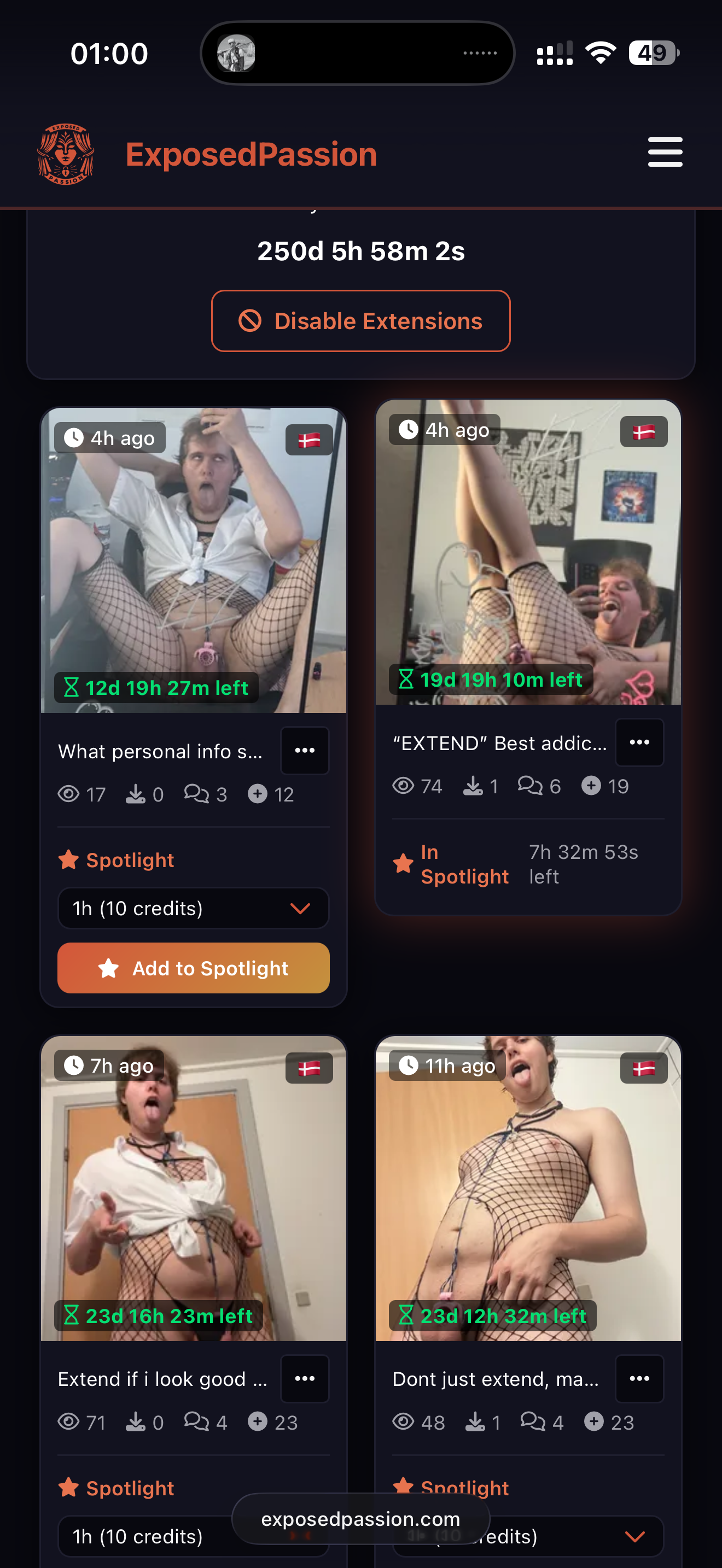Open the post 'Extend if i look good ...'
Image resolution: width=722 pixels, height=1568 pixels.
click(162, 1379)
